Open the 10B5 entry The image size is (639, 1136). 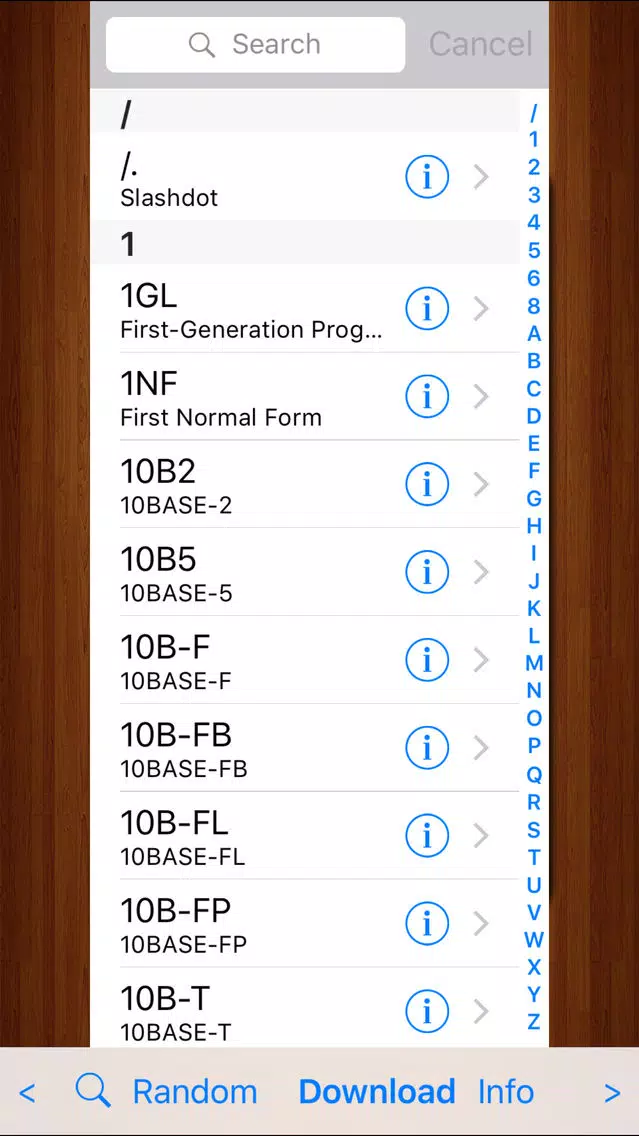(305, 572)
